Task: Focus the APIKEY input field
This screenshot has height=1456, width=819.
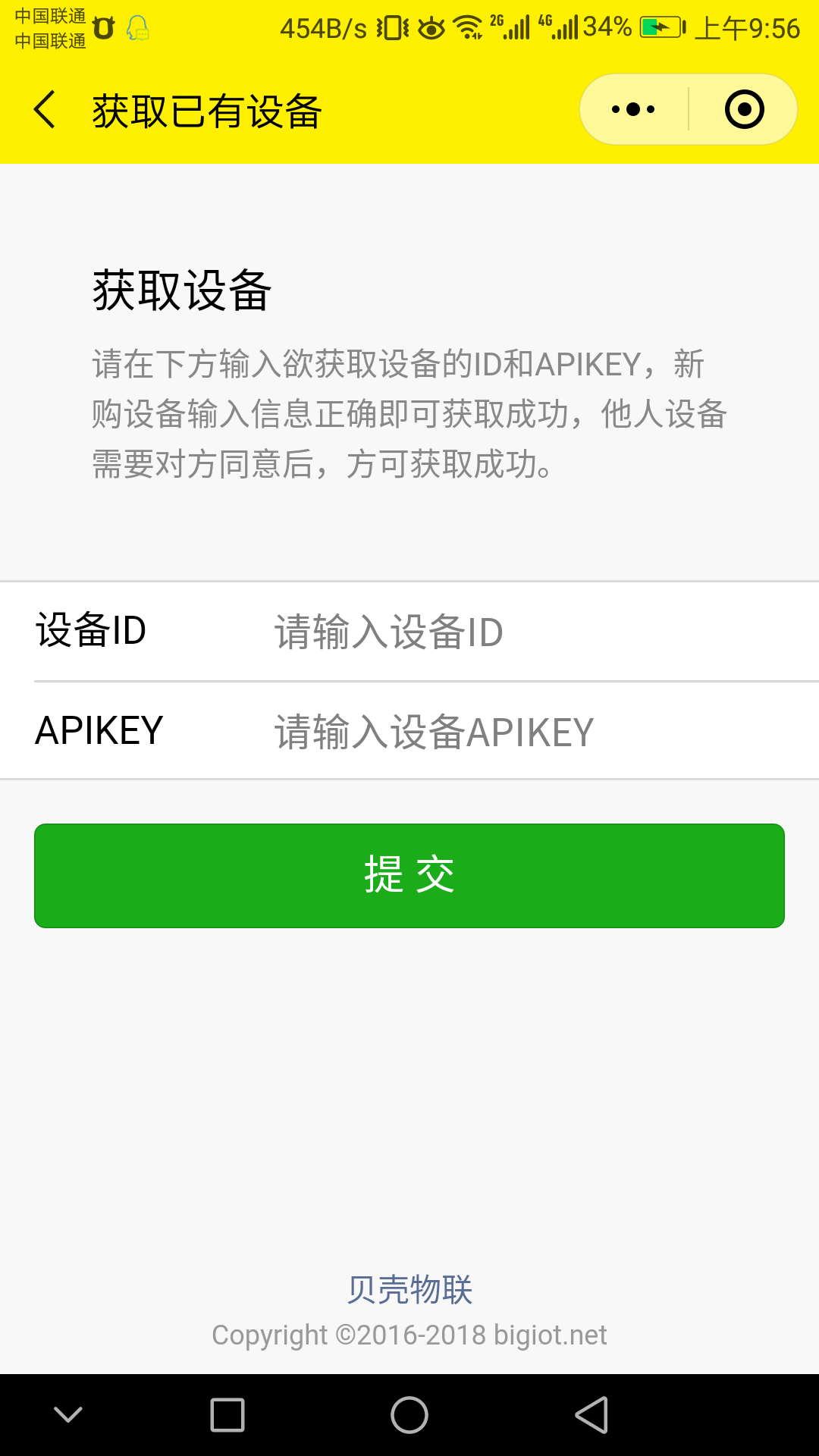Action: [x=531, y=732]
